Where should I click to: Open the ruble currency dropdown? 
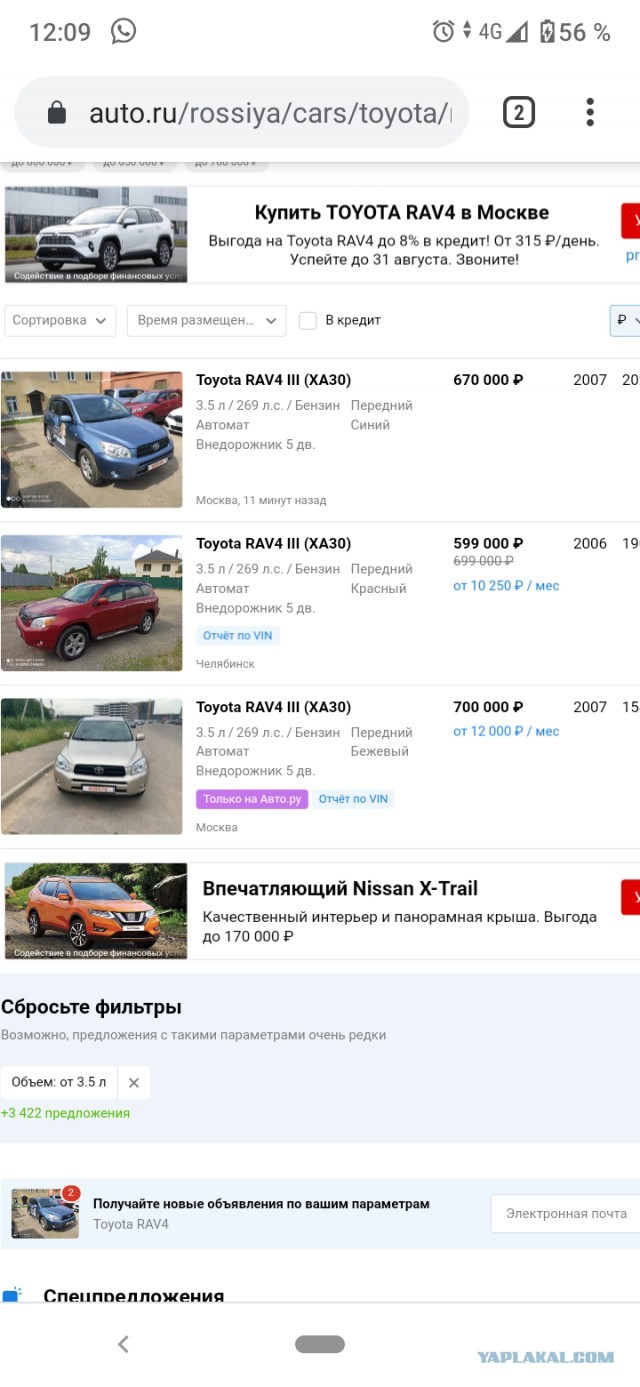coord(626,320)
